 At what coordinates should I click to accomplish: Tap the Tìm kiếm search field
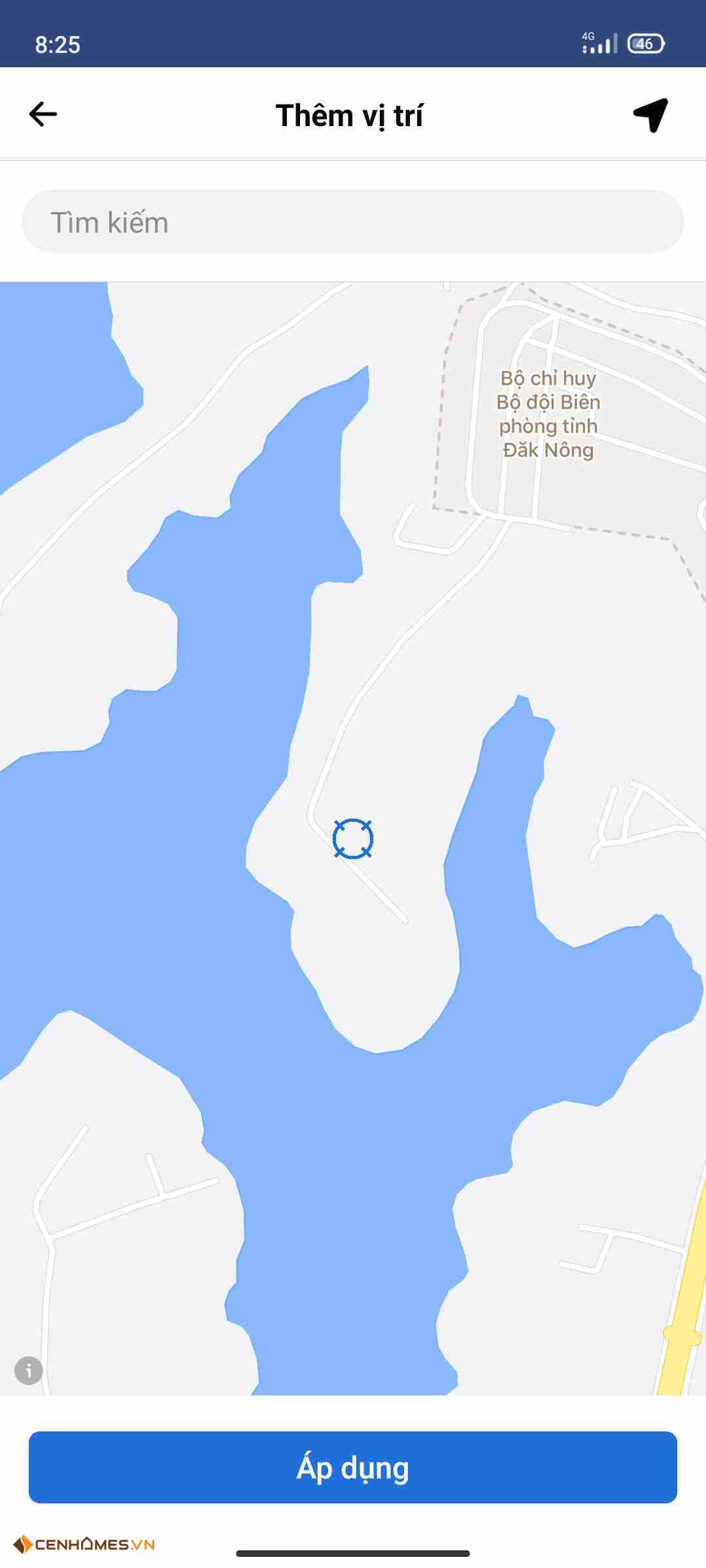pyautogui.click(x=353, y=221)
